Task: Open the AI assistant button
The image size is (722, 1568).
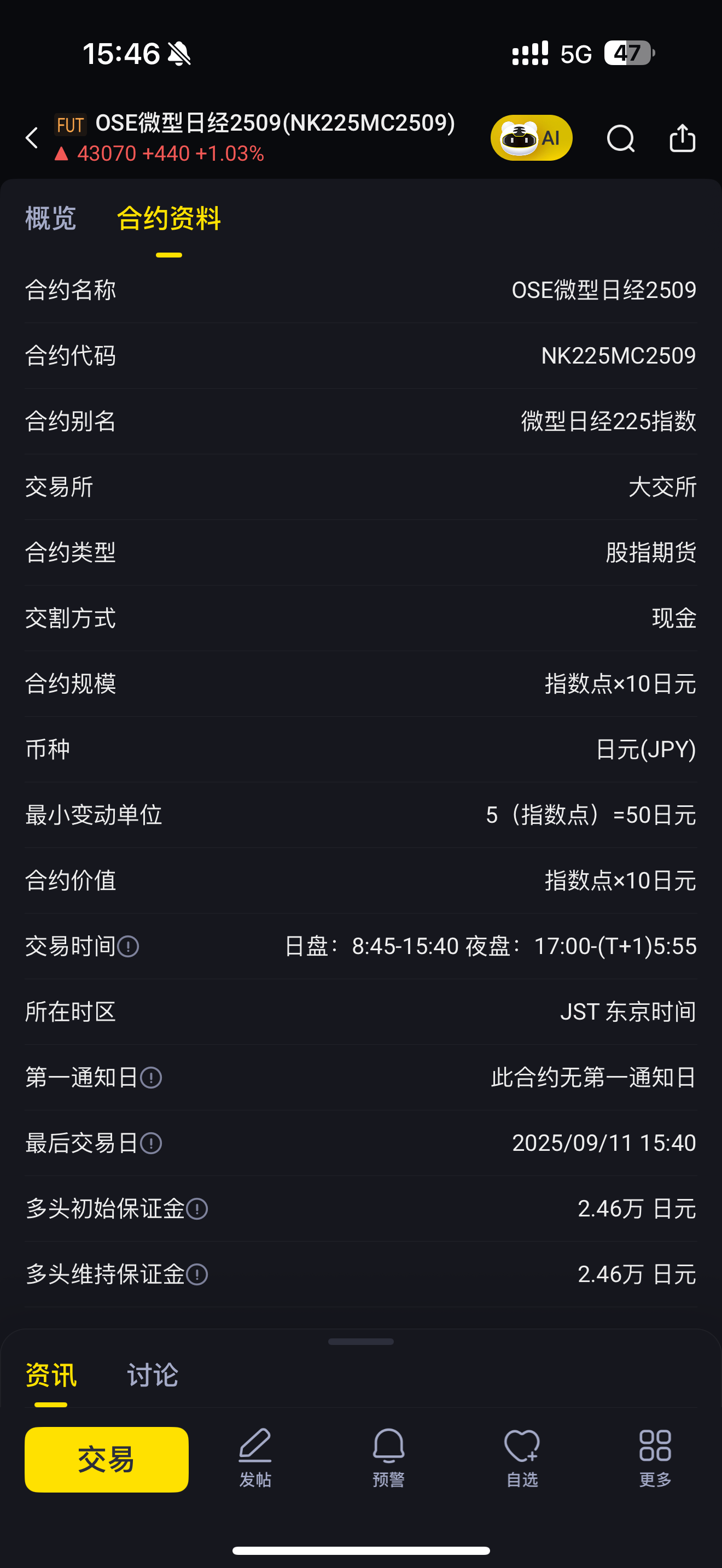Action: coord(531,138)
